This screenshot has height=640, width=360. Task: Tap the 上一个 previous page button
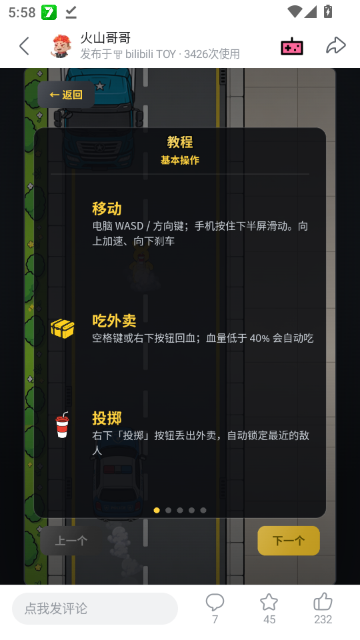[71, 540]
